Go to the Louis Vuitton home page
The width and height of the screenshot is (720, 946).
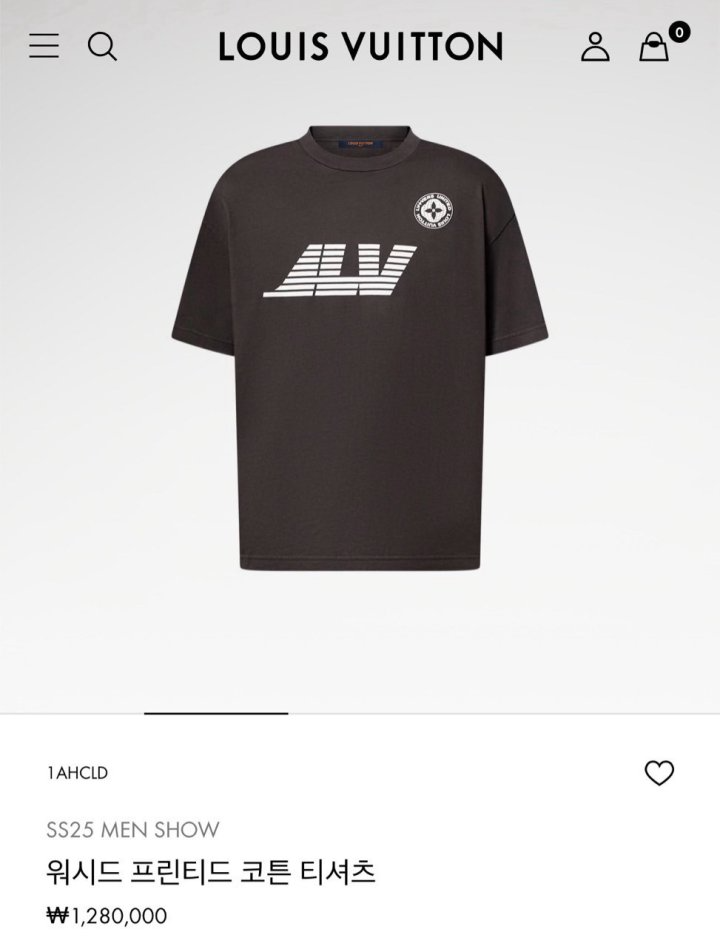(x=360, y=46)
